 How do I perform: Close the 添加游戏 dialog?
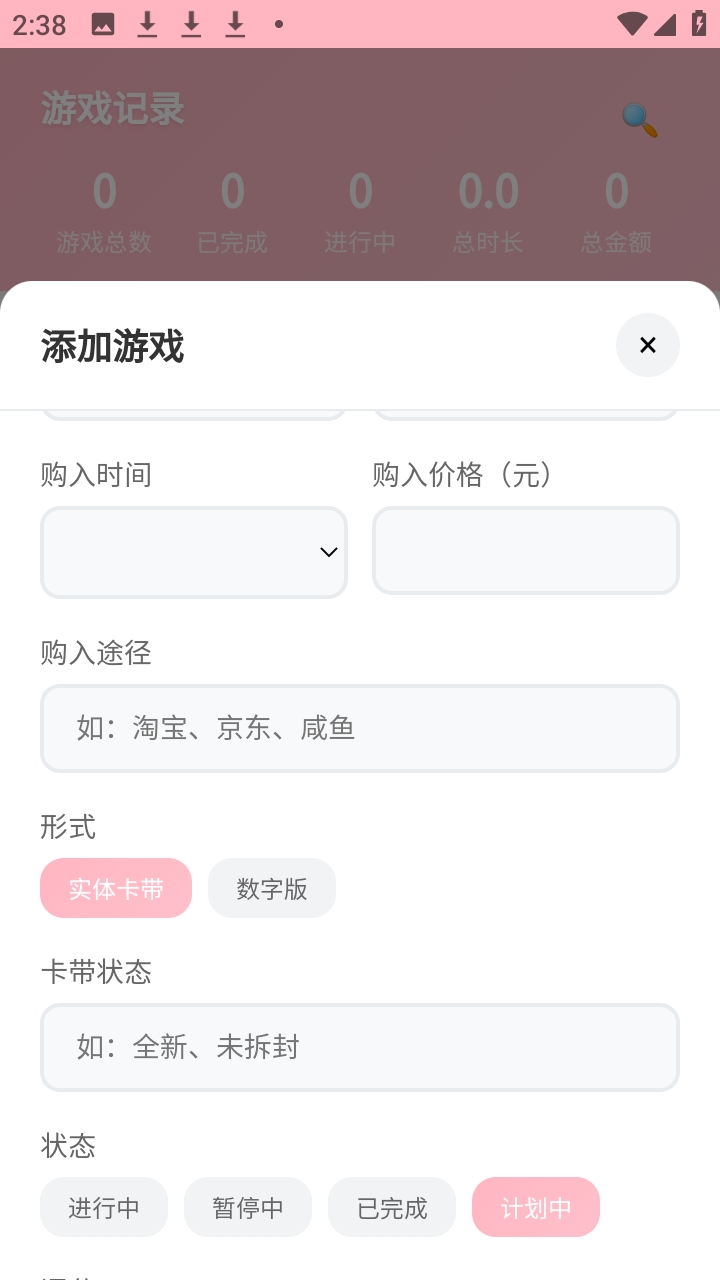click(x=648, y=345)
